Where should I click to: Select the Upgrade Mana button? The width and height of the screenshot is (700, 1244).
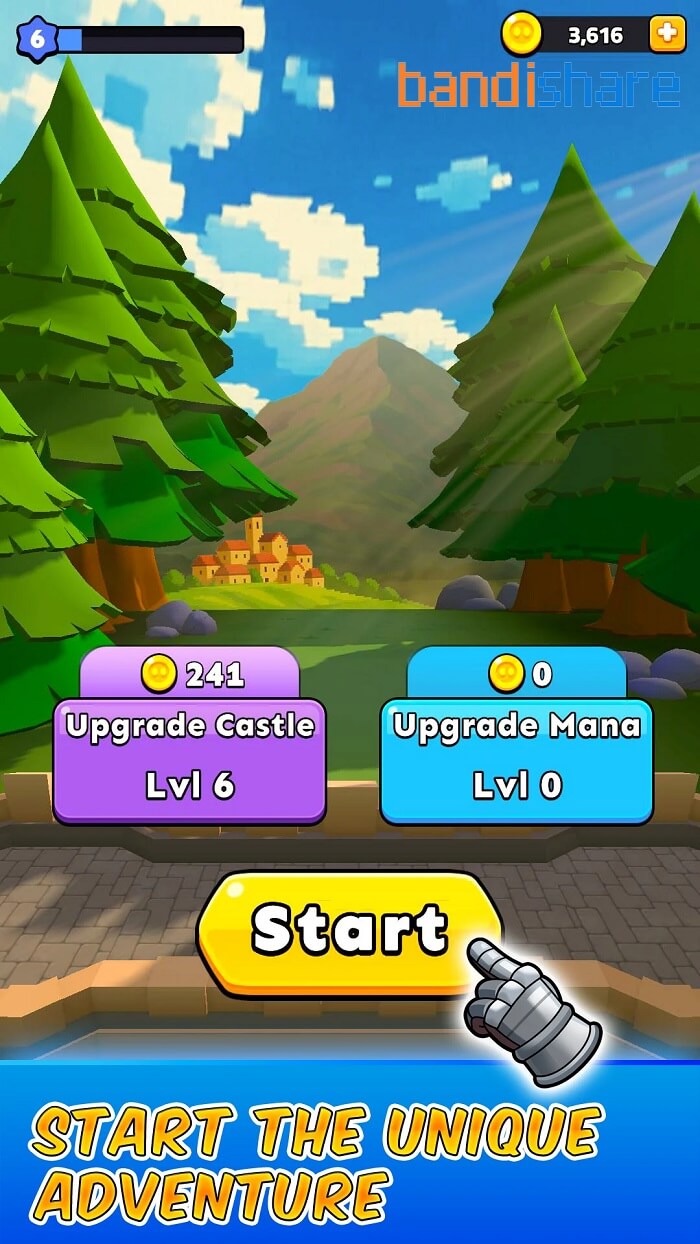pyautogui.click(x=516, y=758)
